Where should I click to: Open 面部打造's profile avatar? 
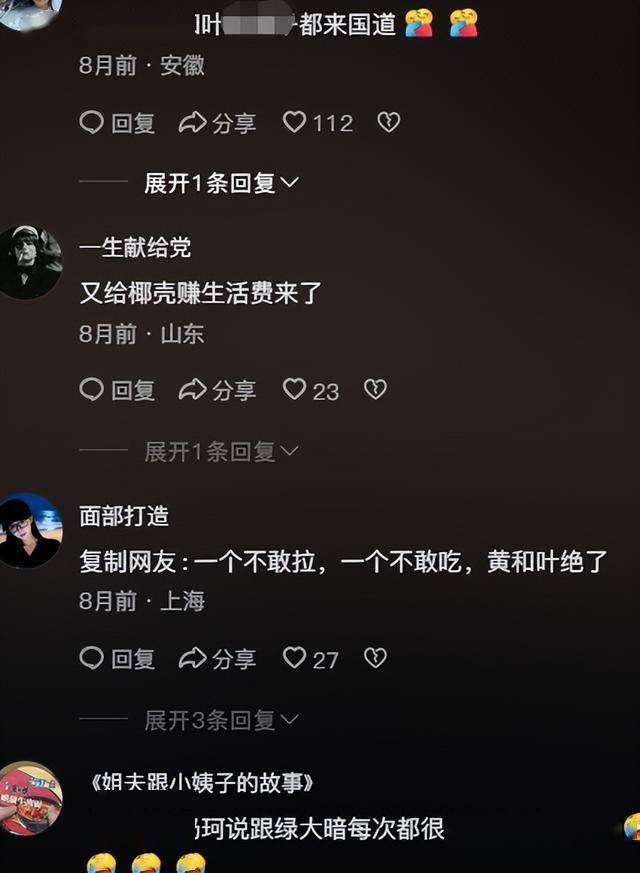click(30, 530)
